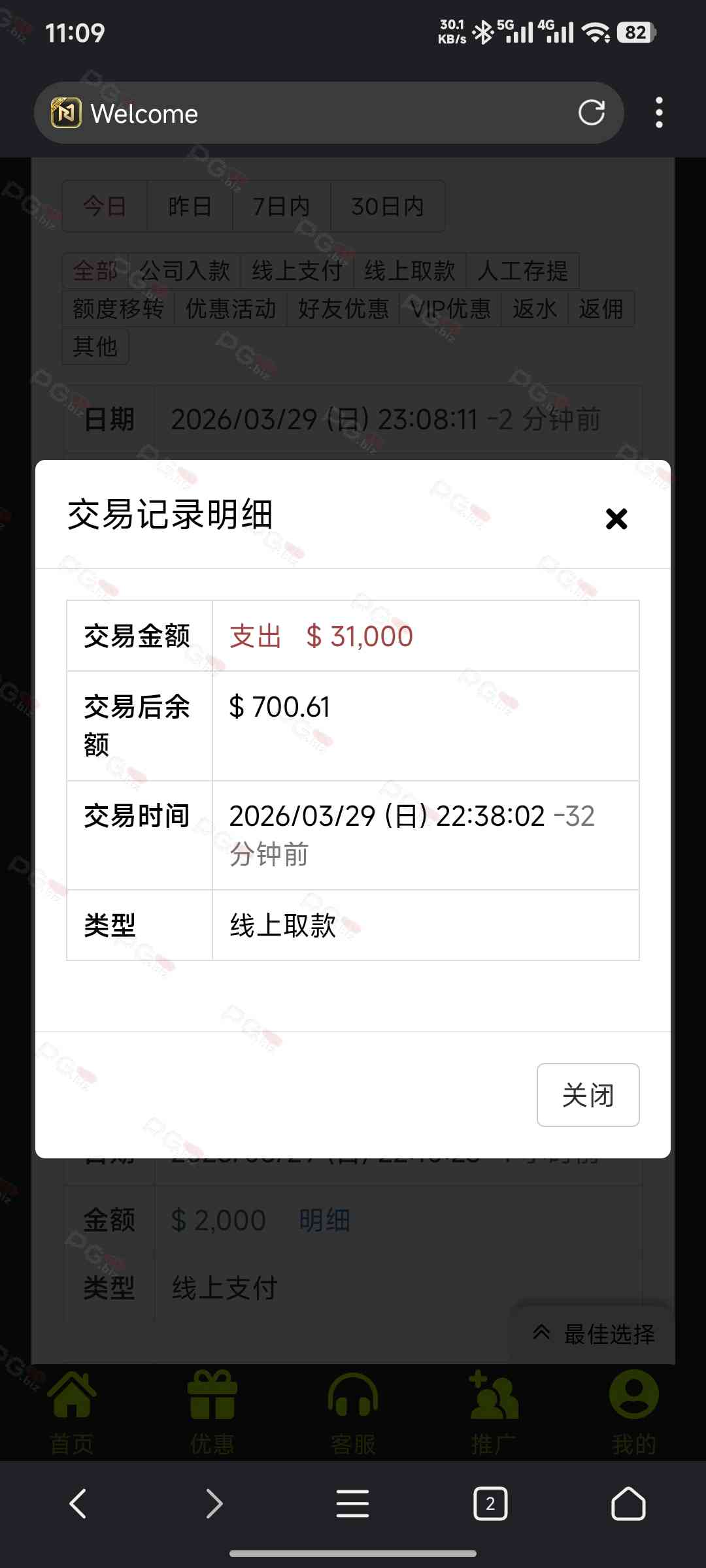Tap the 关闭 button

[x=588, y=1095]
